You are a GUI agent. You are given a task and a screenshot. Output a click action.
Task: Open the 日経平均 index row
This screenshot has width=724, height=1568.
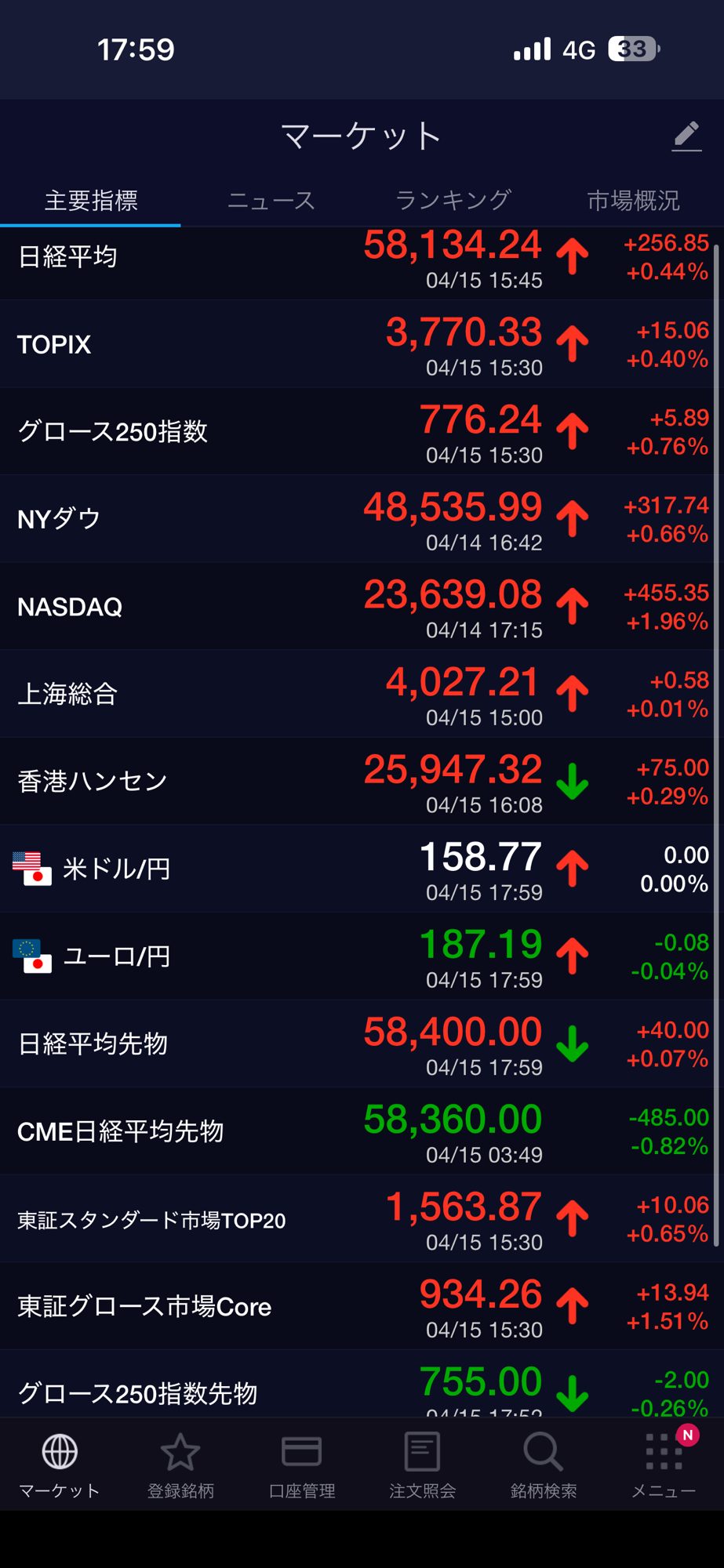pos(361,259)
